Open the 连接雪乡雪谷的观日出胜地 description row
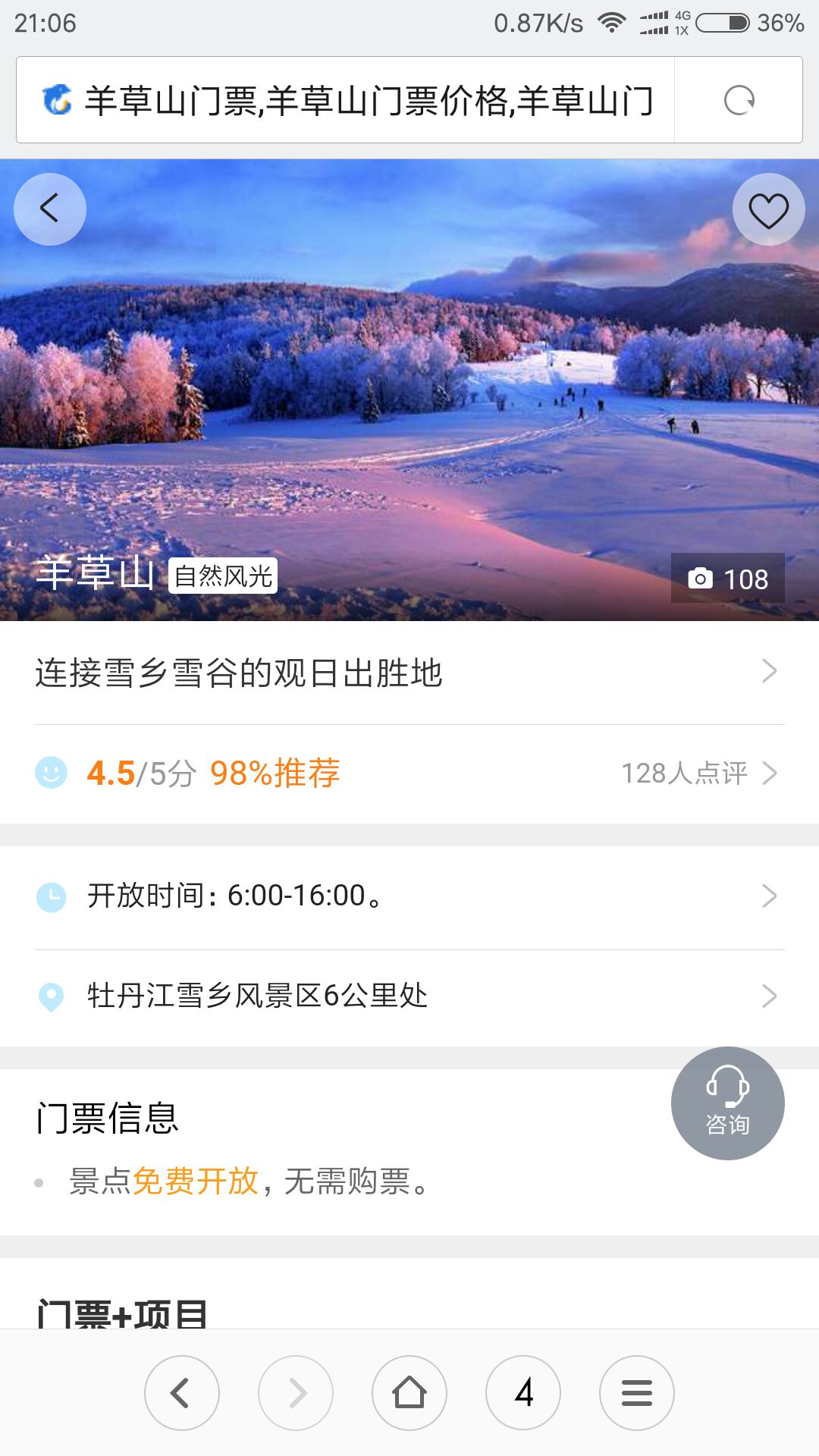This screenshot has width=819, height=1456. [408, 673]
